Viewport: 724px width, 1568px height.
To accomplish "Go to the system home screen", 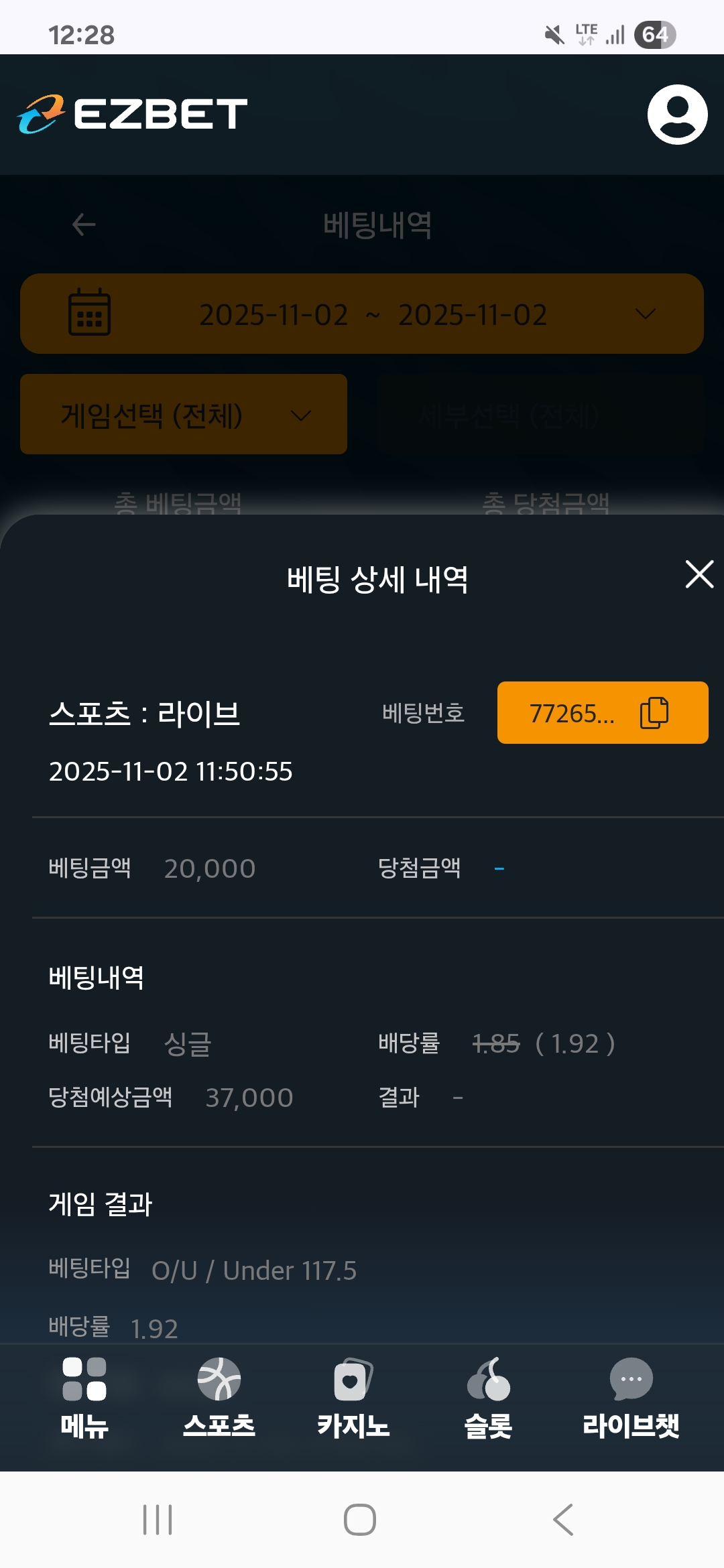I will point(360,1520).
